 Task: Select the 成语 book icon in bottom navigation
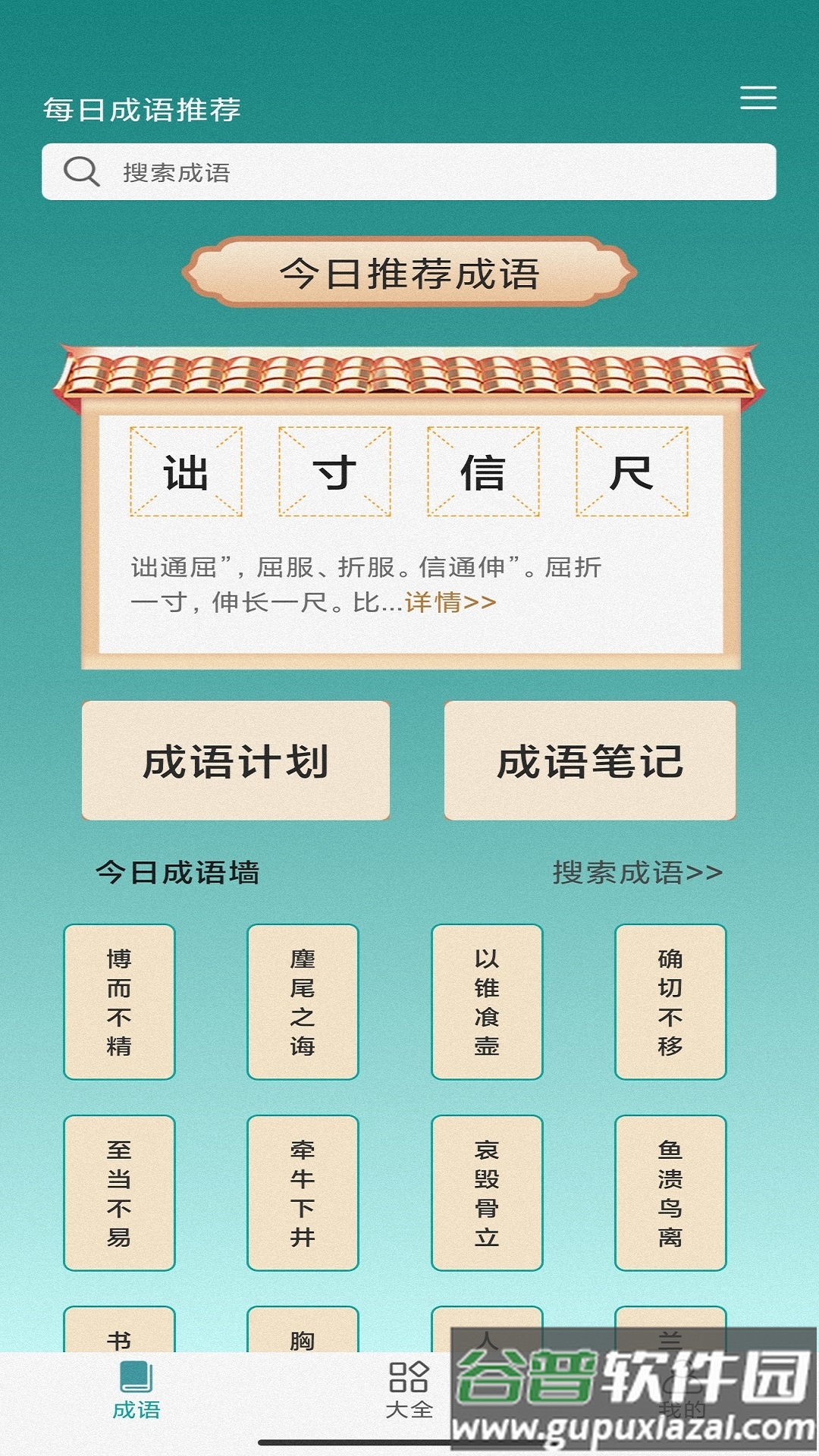(135, 1378)
